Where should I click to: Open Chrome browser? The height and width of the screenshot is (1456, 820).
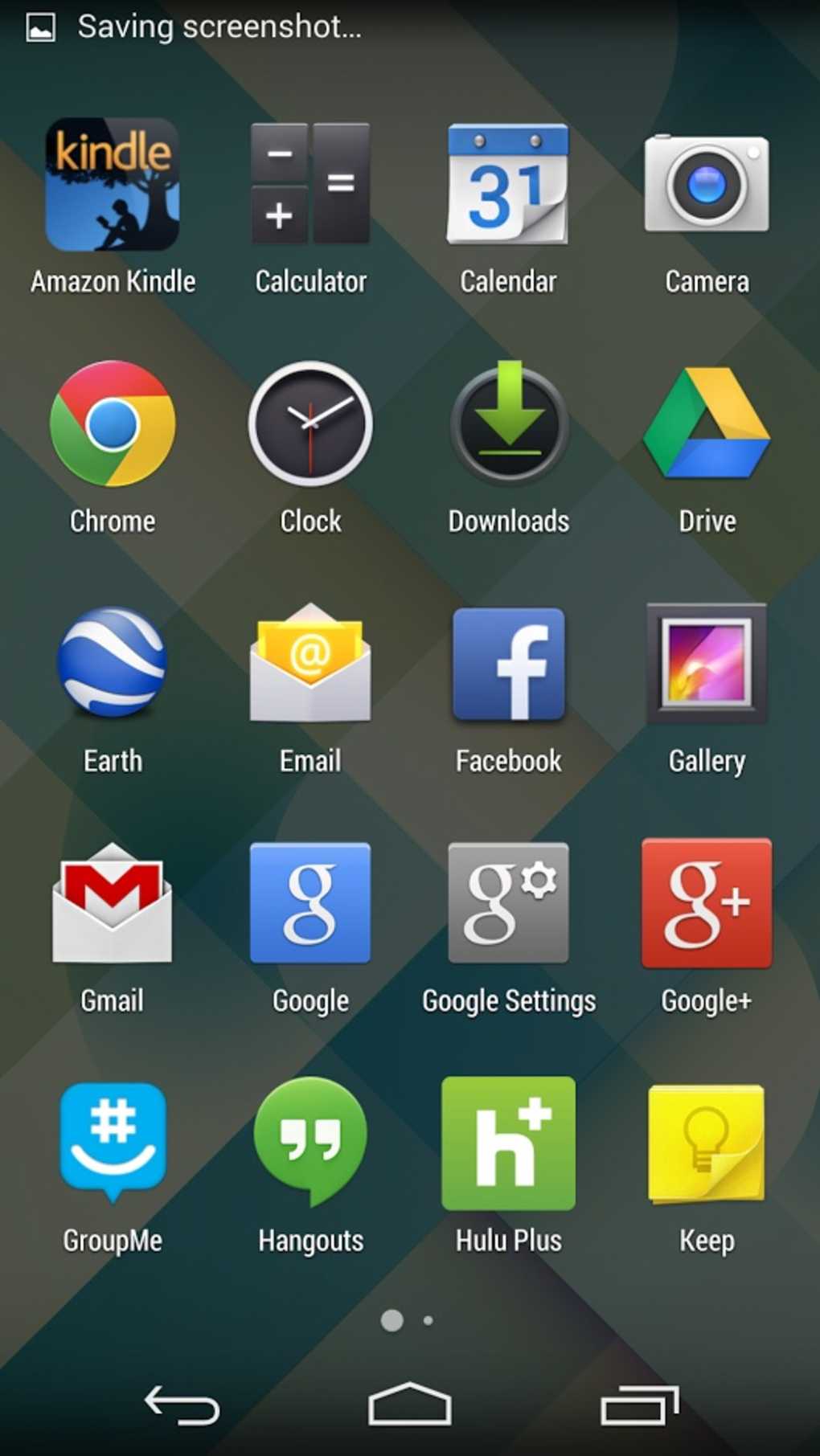pos(113,423)
